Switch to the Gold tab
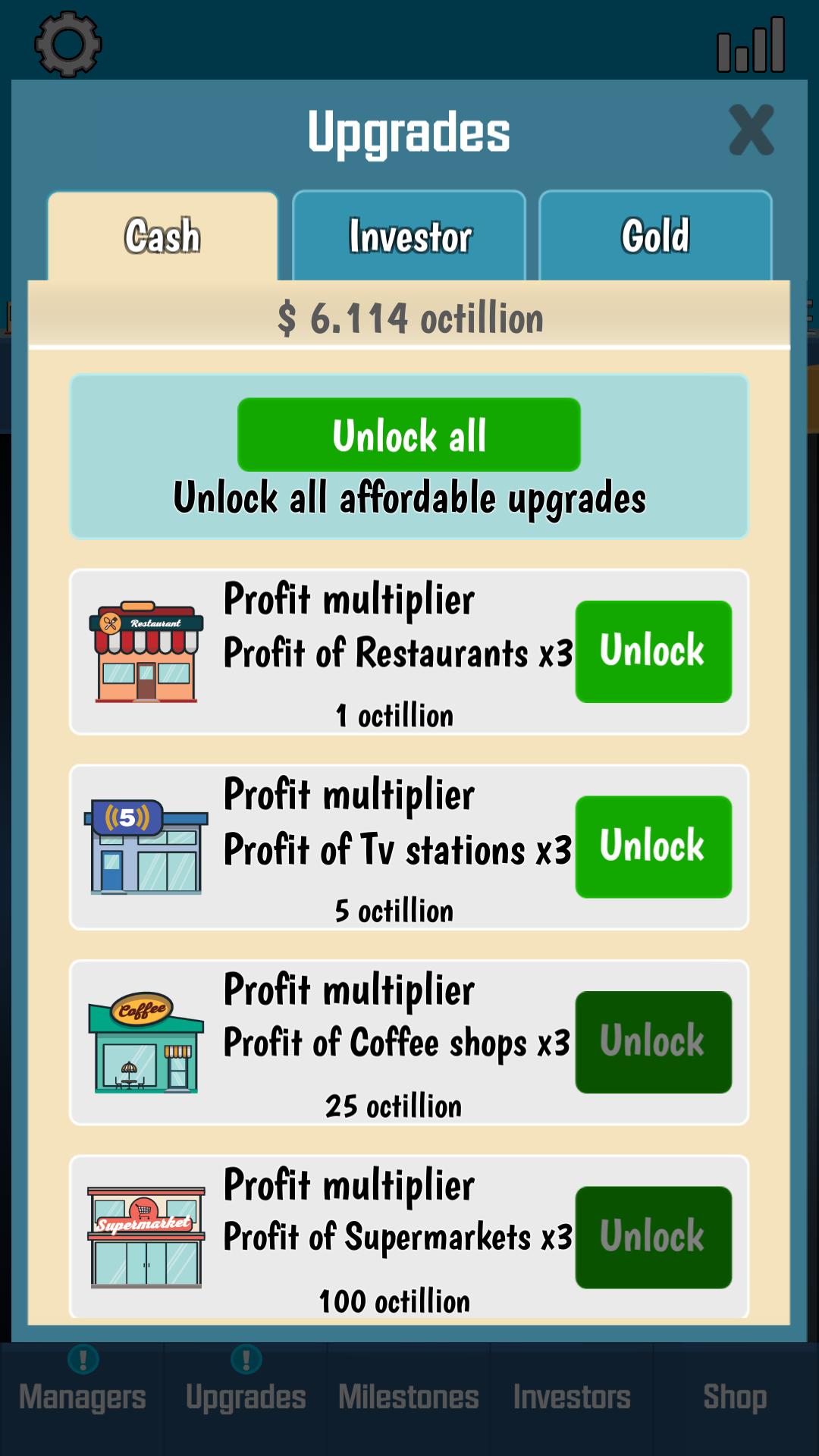Image resolution: width=819 pixels, height=1456 pixels. (x=655, y=236)
